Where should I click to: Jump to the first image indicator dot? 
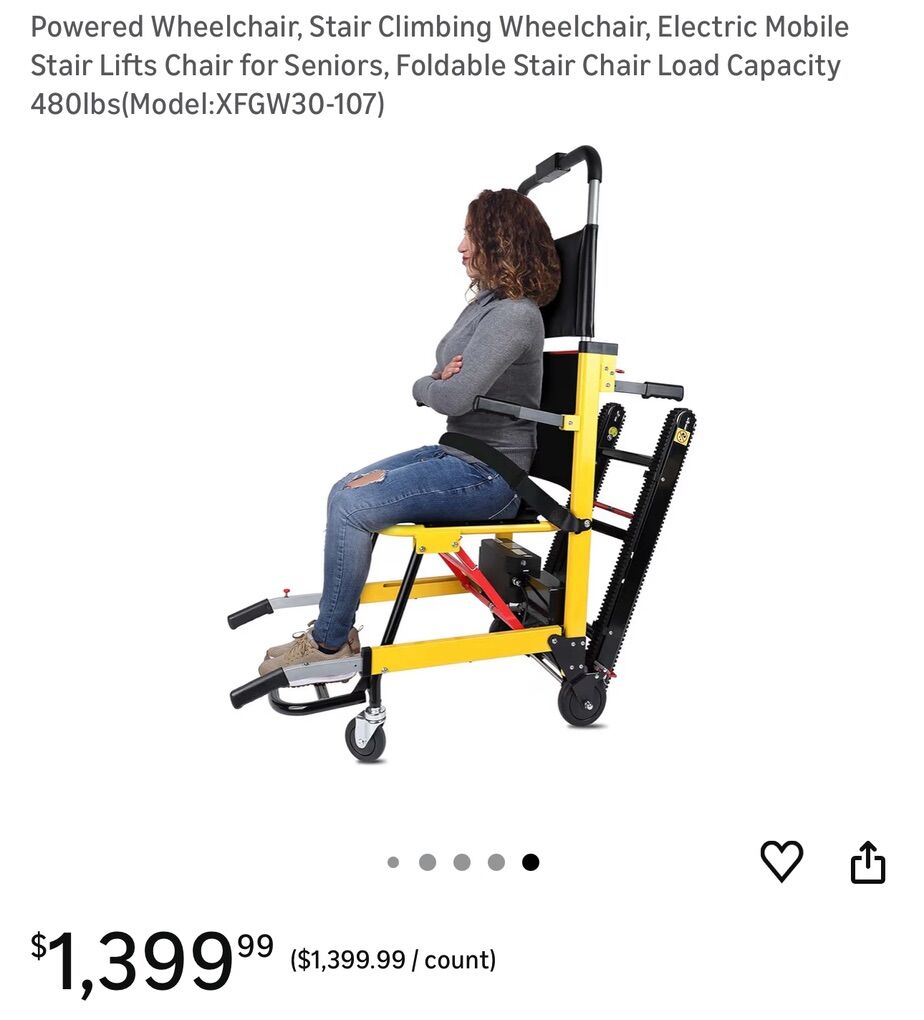pyautogui.click(x=393, y=862)
